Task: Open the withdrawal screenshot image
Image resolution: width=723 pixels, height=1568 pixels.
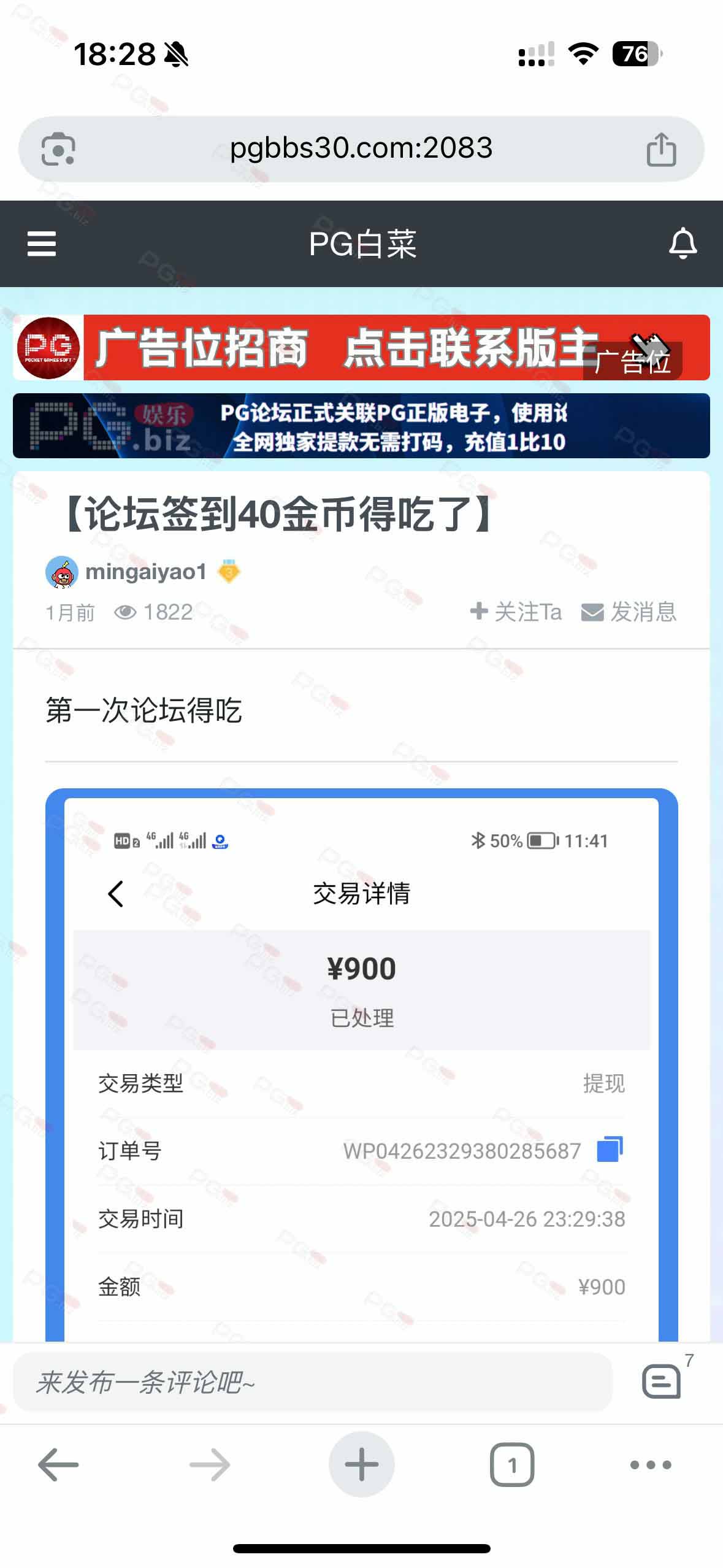Action: tap(361, 1061)
